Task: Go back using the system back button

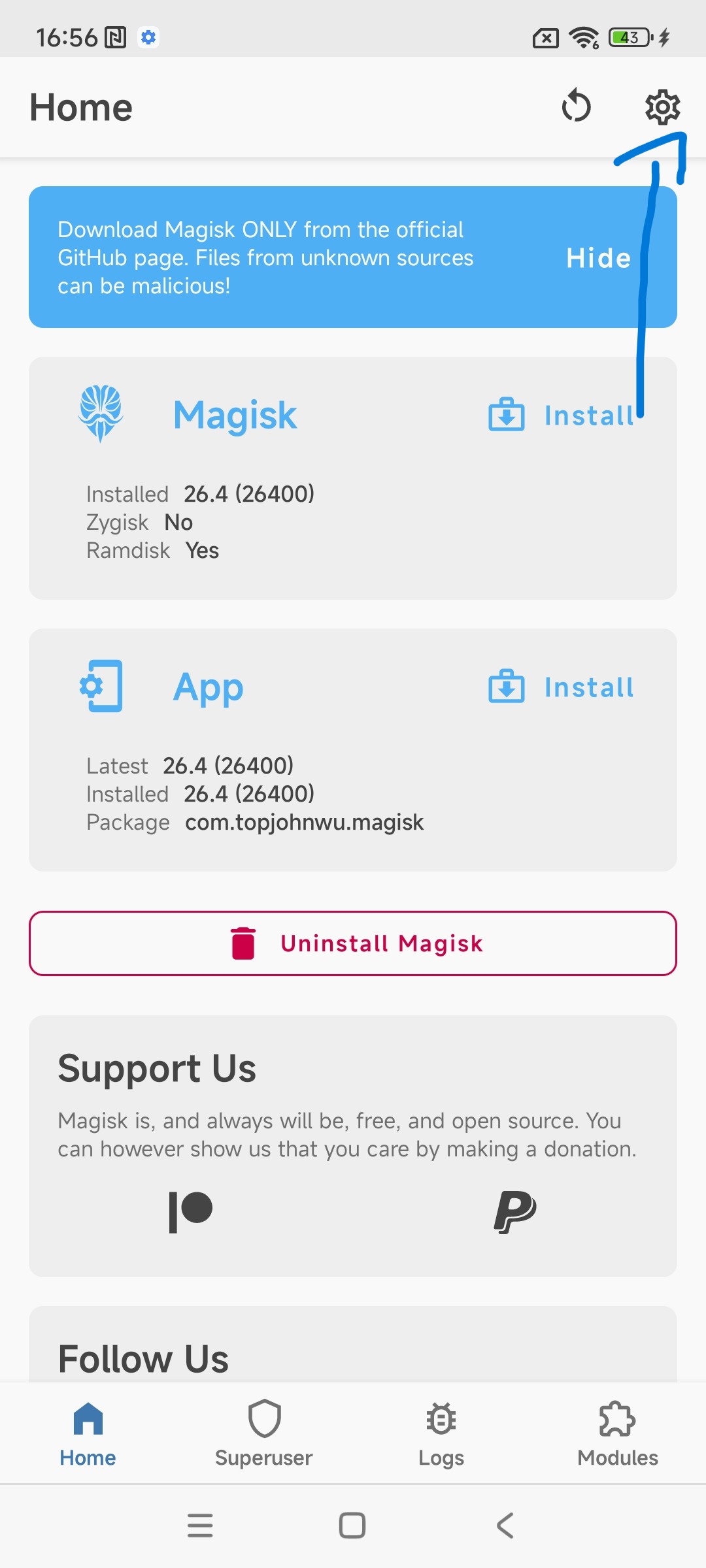Action: 505,1526
